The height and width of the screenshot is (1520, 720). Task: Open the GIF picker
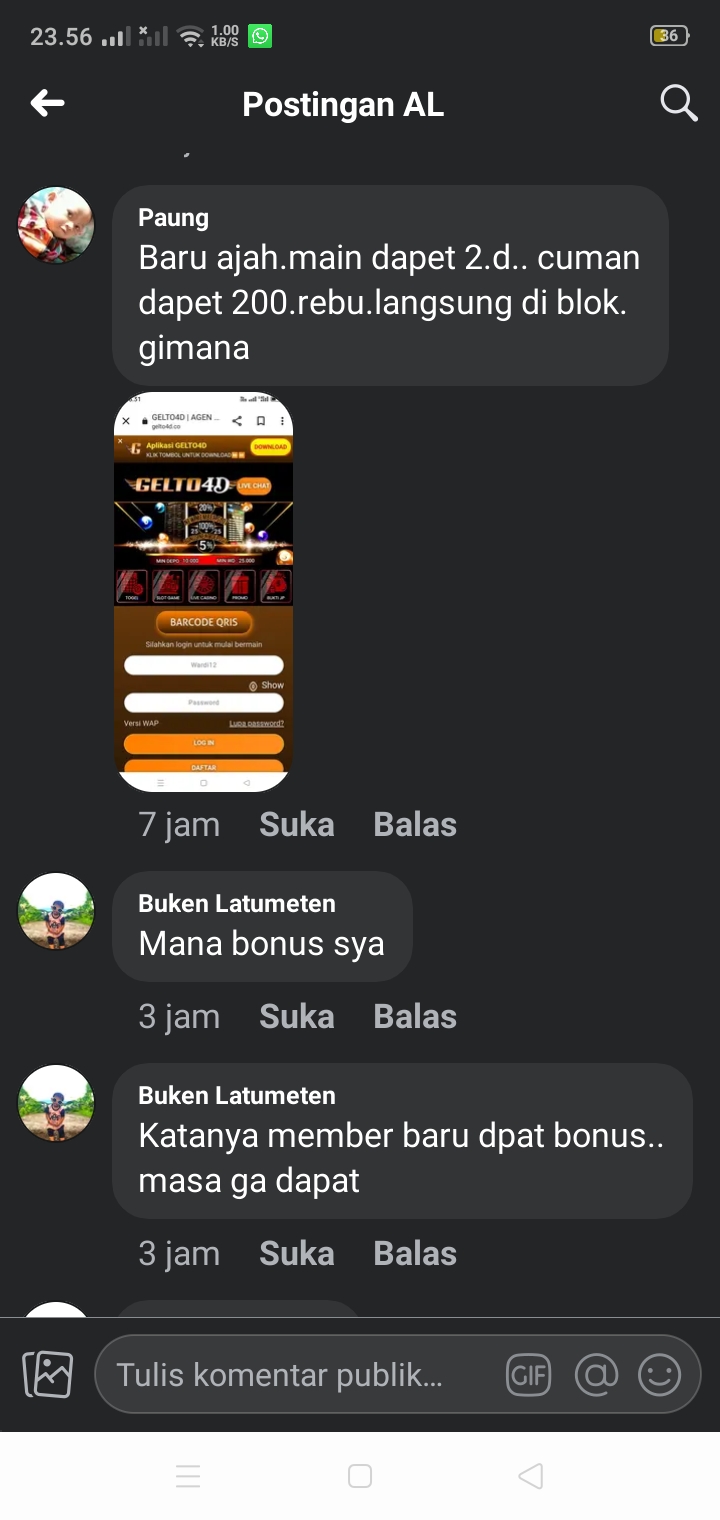[528, 1375]
